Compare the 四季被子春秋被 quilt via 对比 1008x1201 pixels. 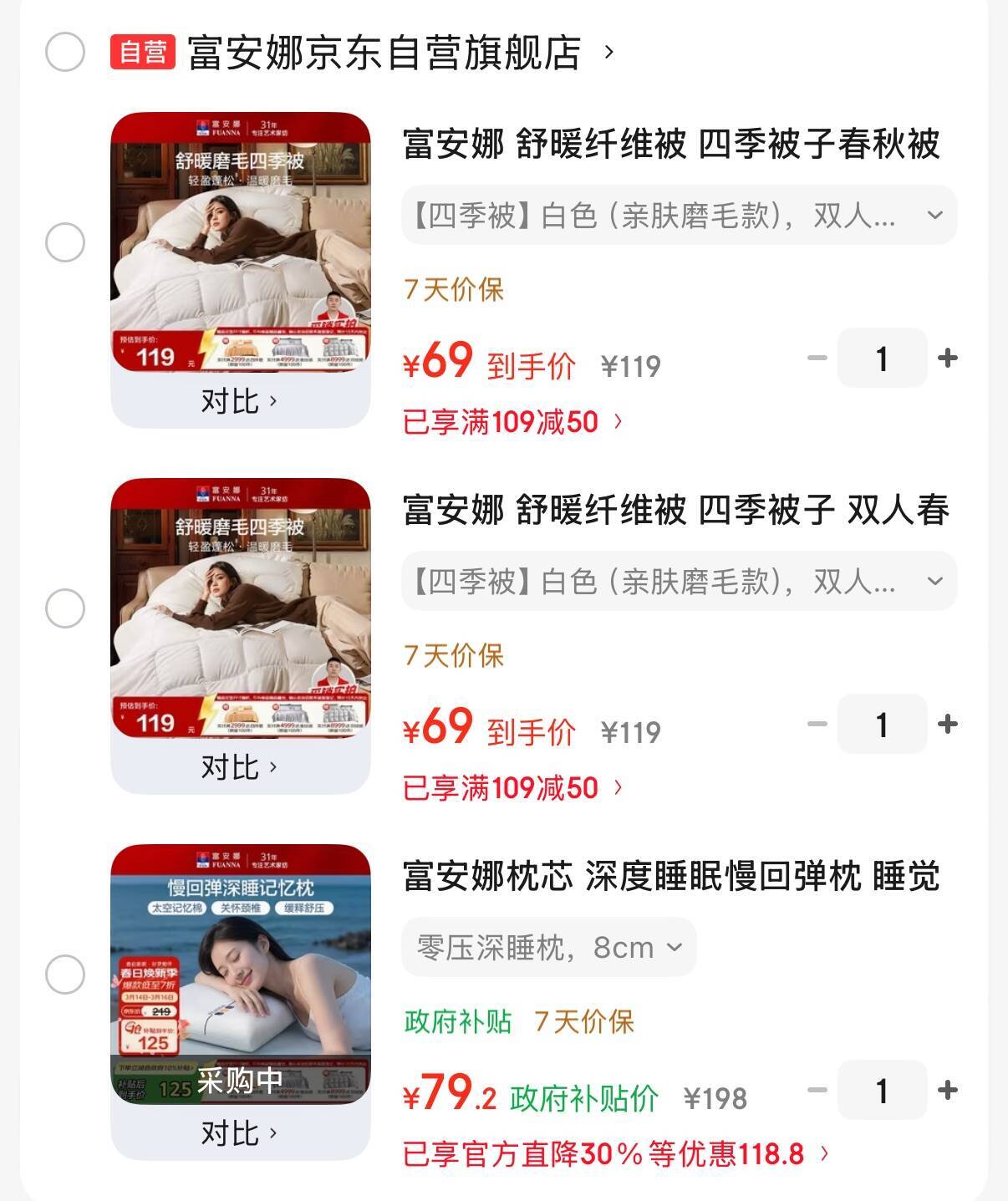click(x=239, y=401)
